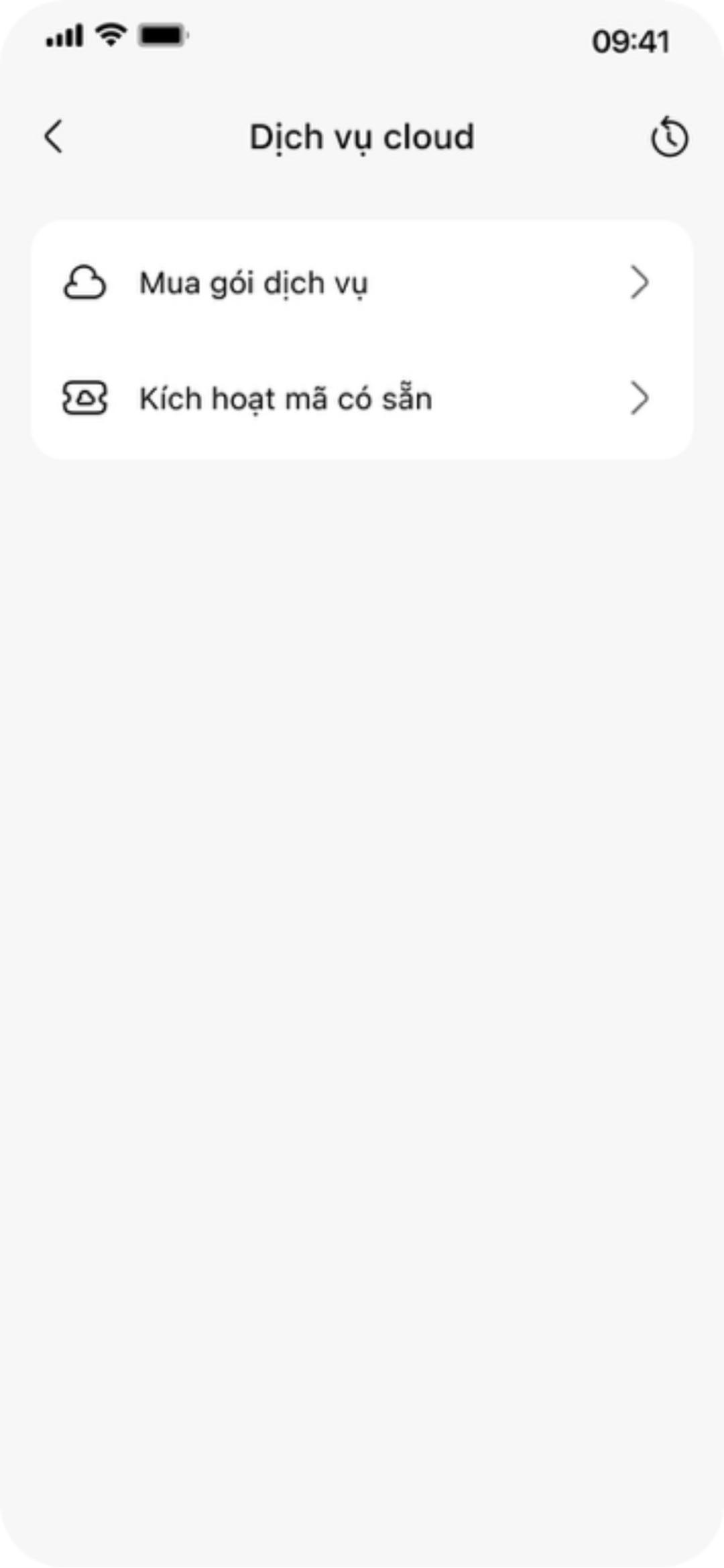Open Mua gói dịch vụ

[x=362, y=283]
